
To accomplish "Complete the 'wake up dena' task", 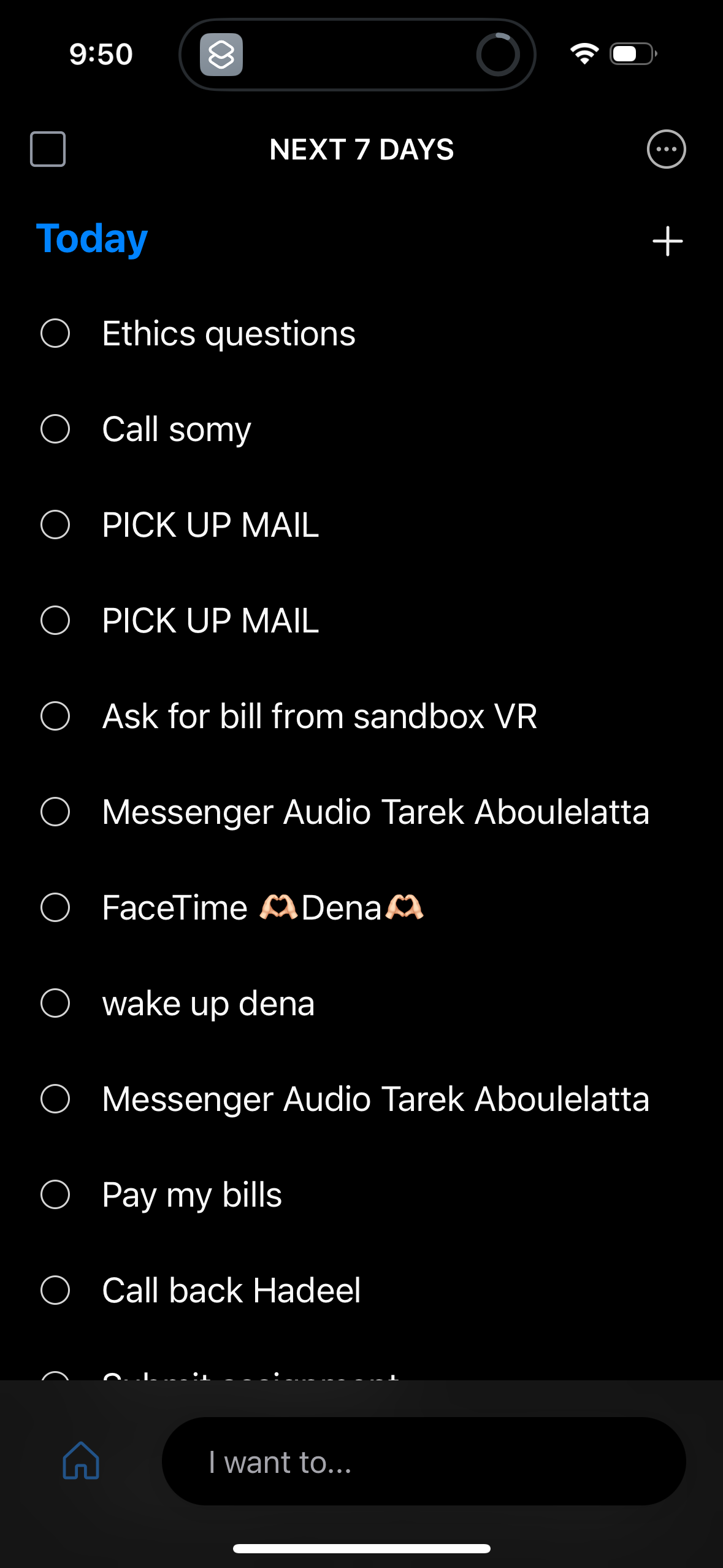I will (x=56, y=1002).
